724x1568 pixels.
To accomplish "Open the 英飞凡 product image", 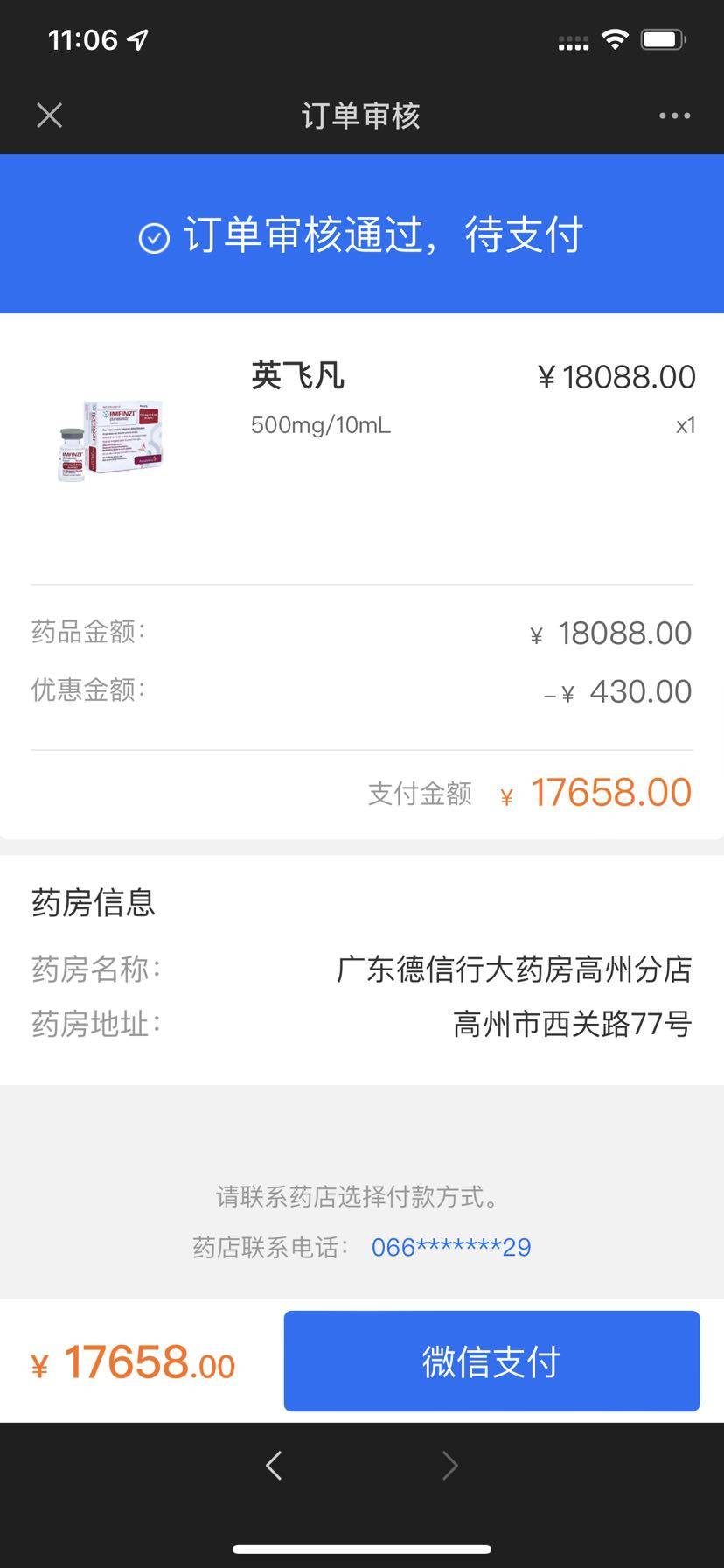I will coord(110,440).
